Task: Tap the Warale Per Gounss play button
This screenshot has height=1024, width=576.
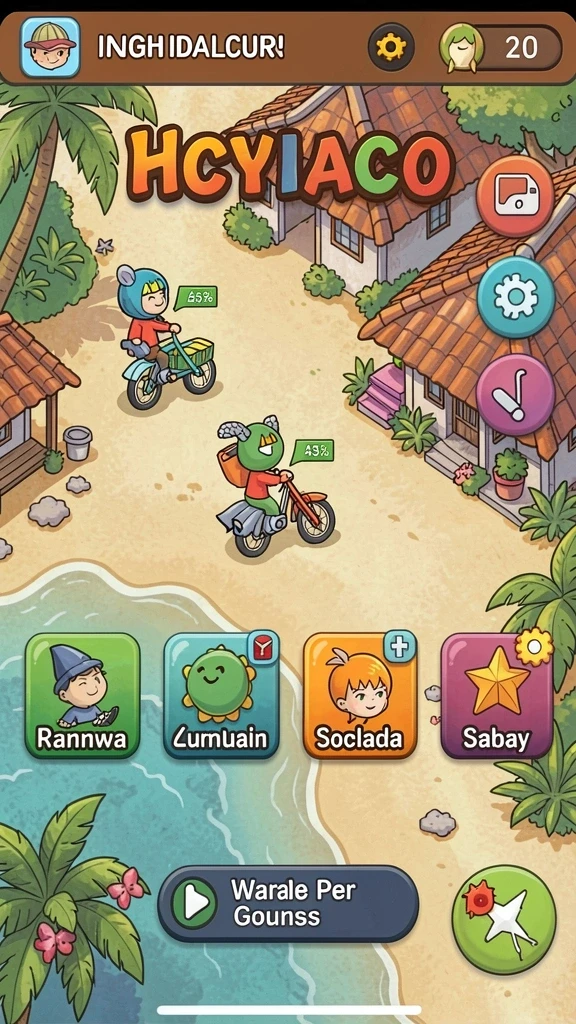Action: (x=288, y=904)
